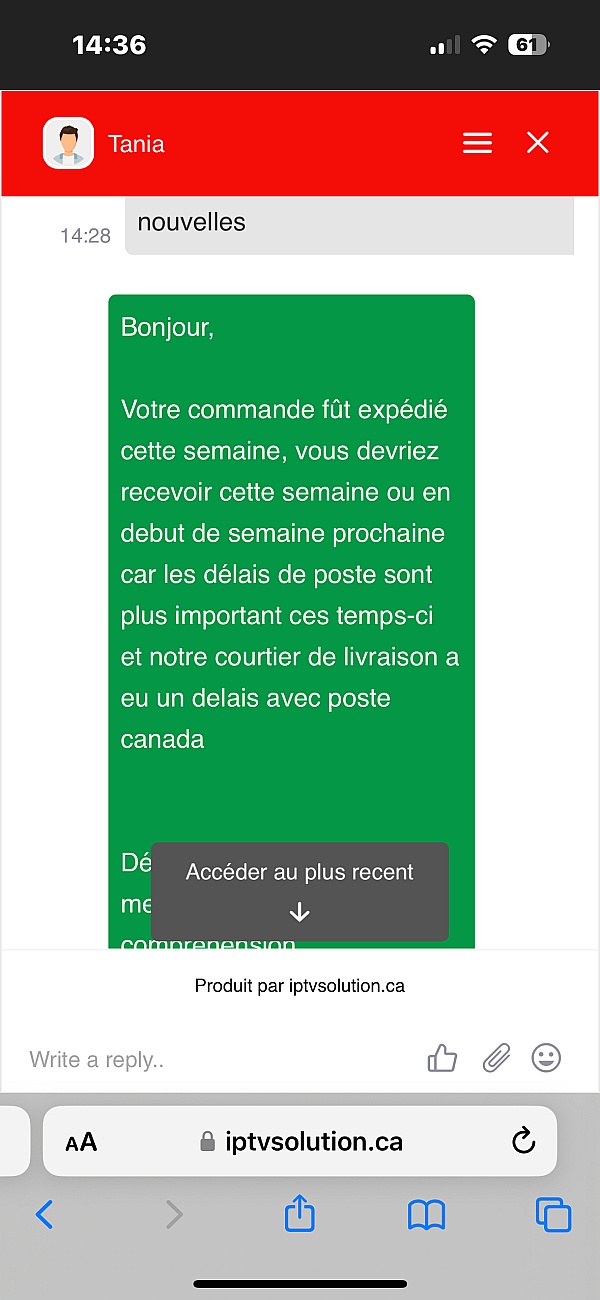Go back to the previous page
The height and width of the screenshot is (1300, 600).
pos(44,1215)
